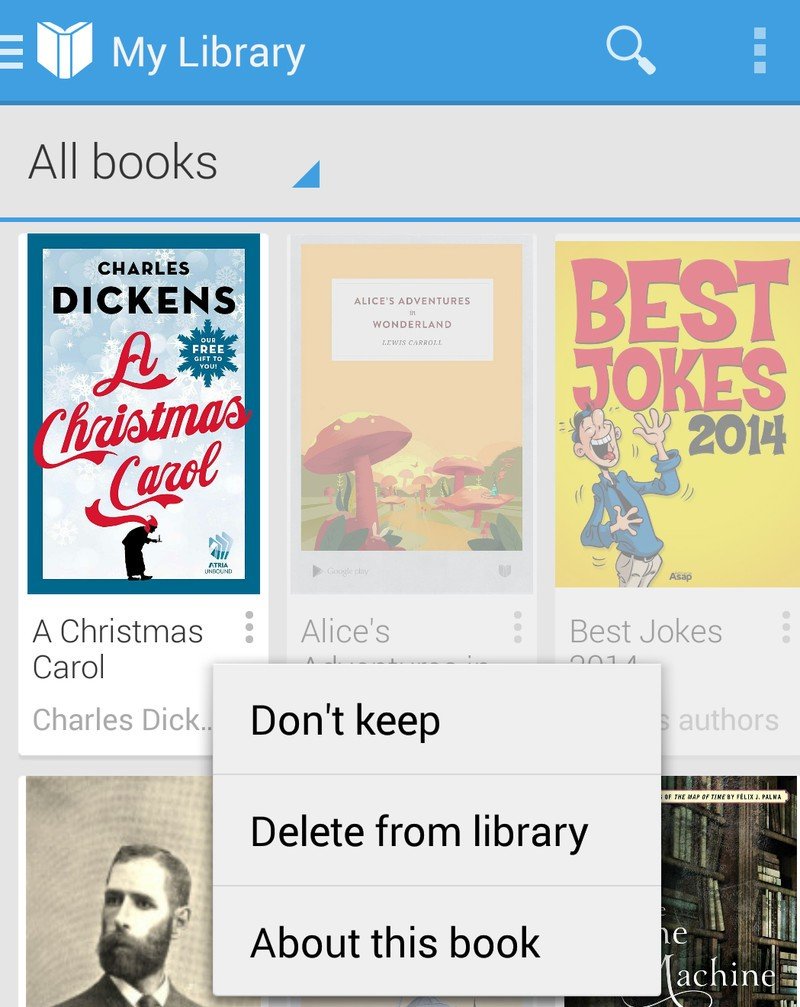
Task: Open options dots for A Christmas Carol
Action: click(249, 628)
